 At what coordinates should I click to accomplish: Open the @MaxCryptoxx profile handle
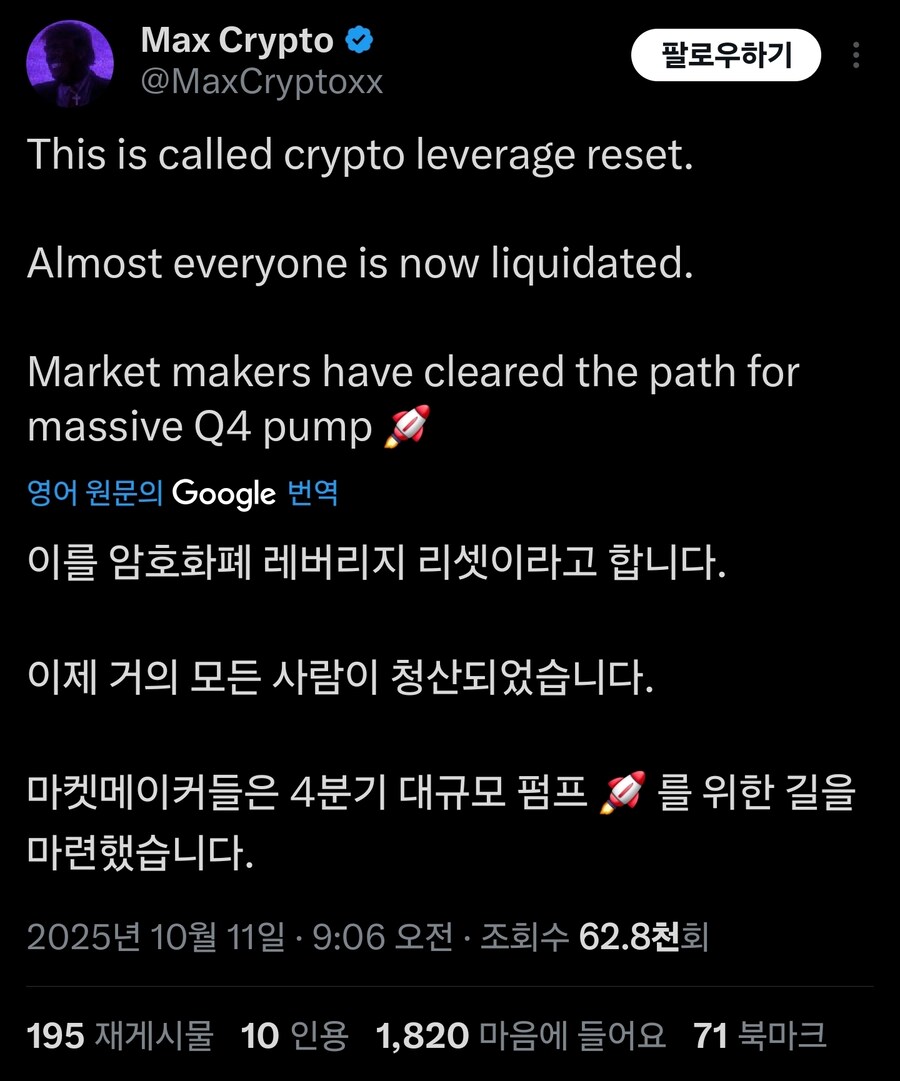[262, 81]
